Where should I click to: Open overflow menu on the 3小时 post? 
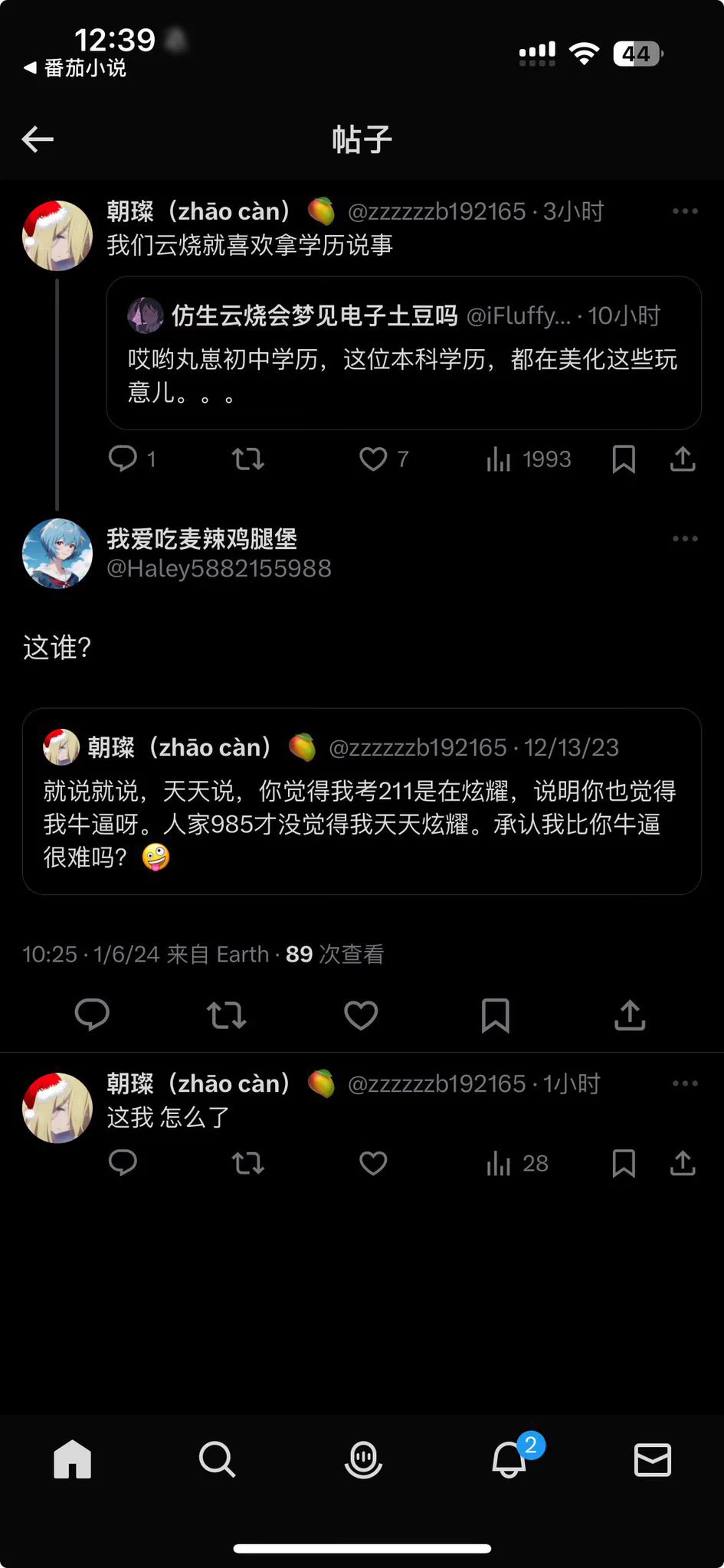(x=684, y=211)
